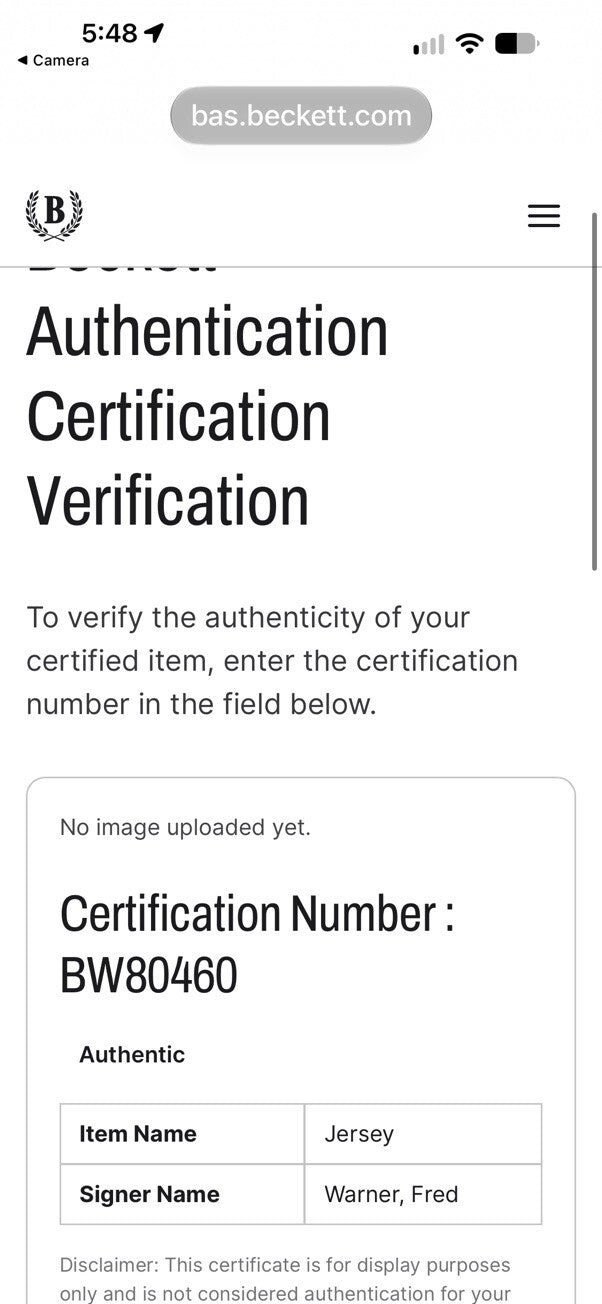Go to Beckett home via the logo
The image size is (602, 1304).
click(54, 215)
